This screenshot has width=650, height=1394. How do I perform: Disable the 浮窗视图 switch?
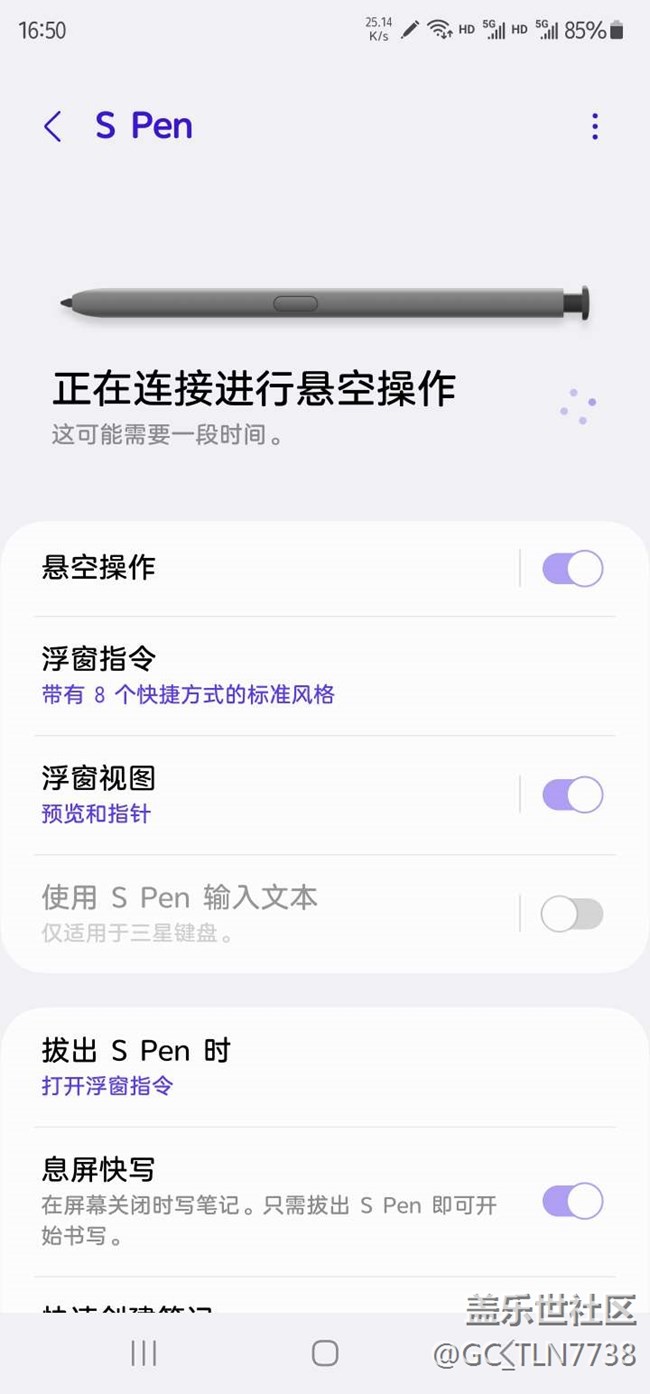pyautogui.click(x=572, y=795)
